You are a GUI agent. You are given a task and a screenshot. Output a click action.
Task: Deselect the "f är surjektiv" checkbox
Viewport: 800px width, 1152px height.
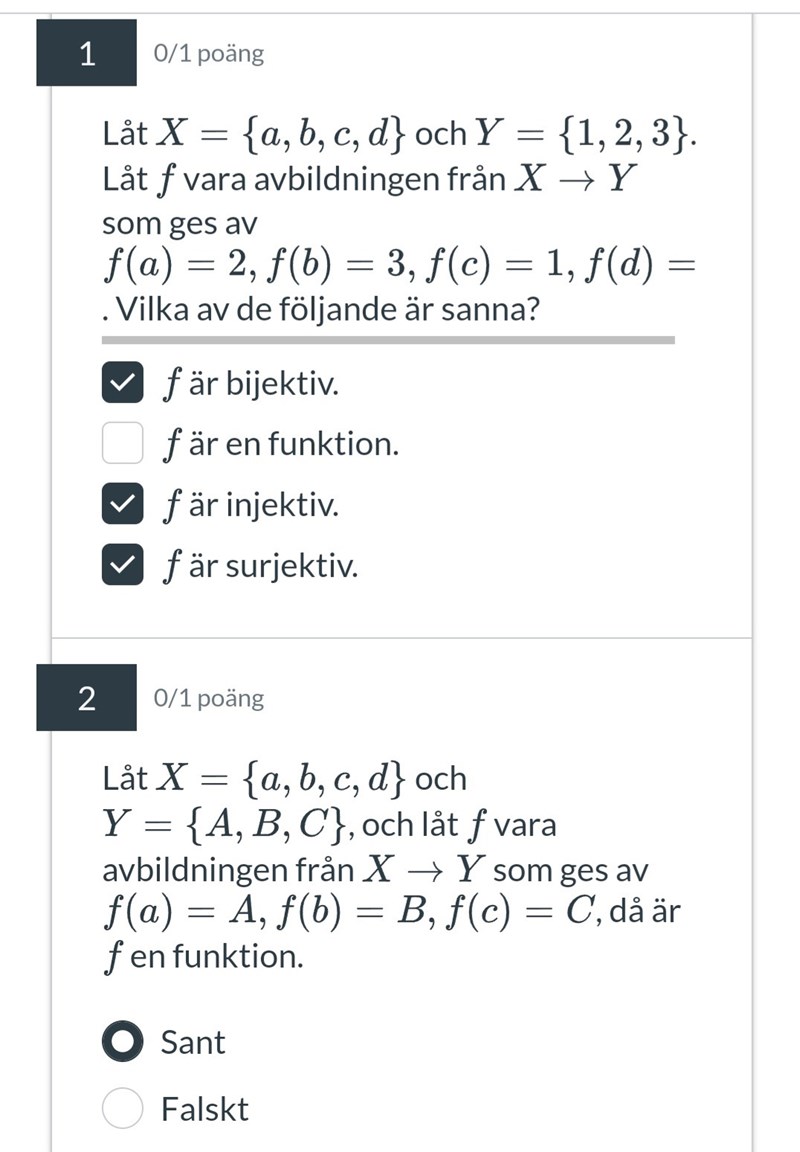coord(122,567)
